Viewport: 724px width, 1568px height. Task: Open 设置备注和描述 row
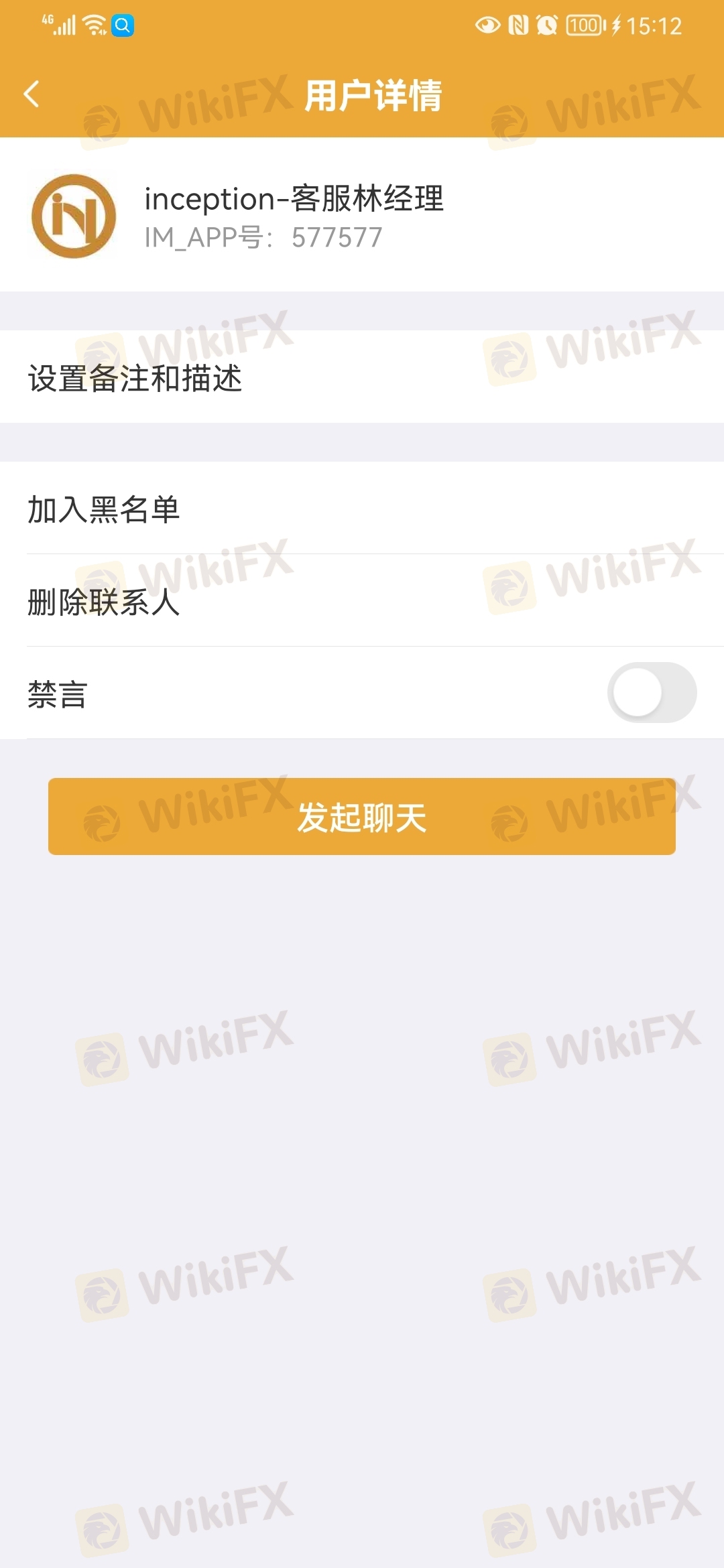point(362,377)
